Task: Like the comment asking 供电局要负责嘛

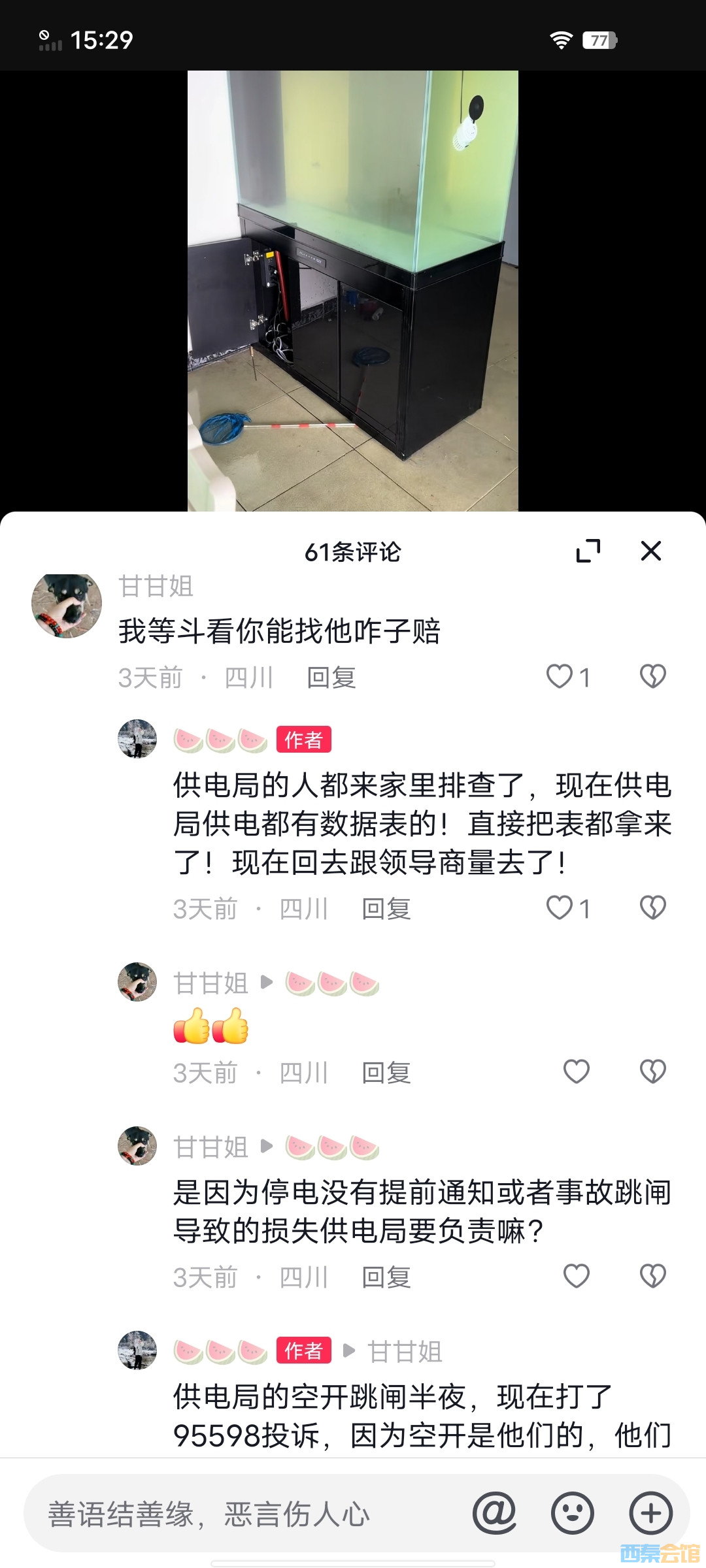Action: [577, 1277]
